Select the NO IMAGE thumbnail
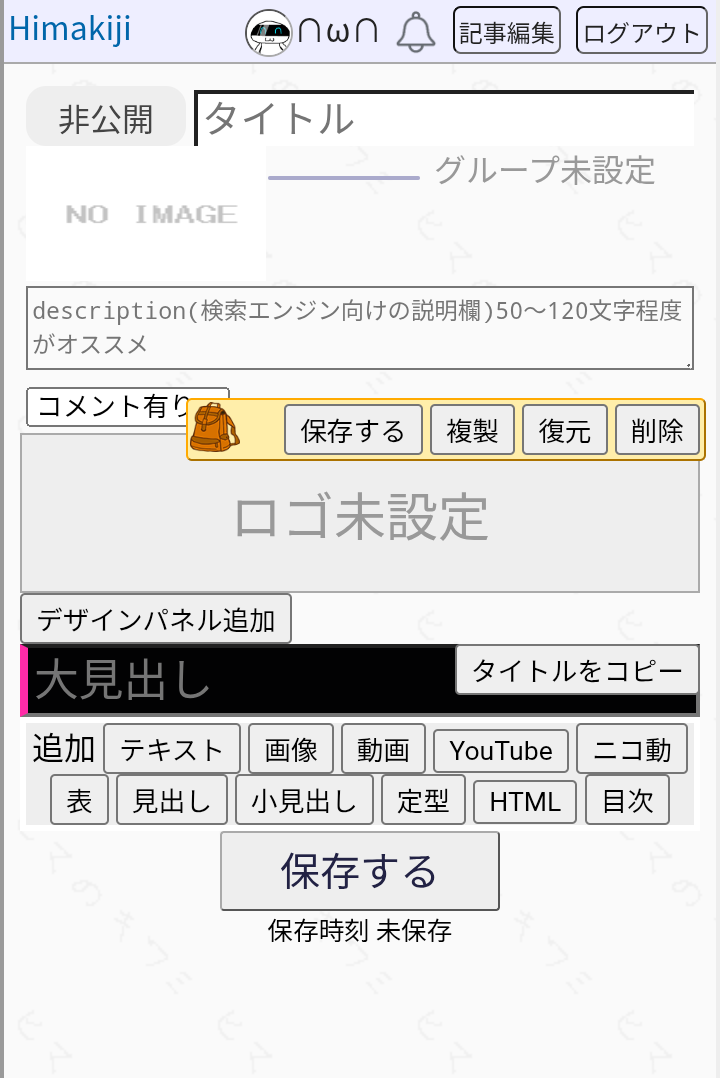This screenshot has height=1078, width=720. tap(146, 214)
